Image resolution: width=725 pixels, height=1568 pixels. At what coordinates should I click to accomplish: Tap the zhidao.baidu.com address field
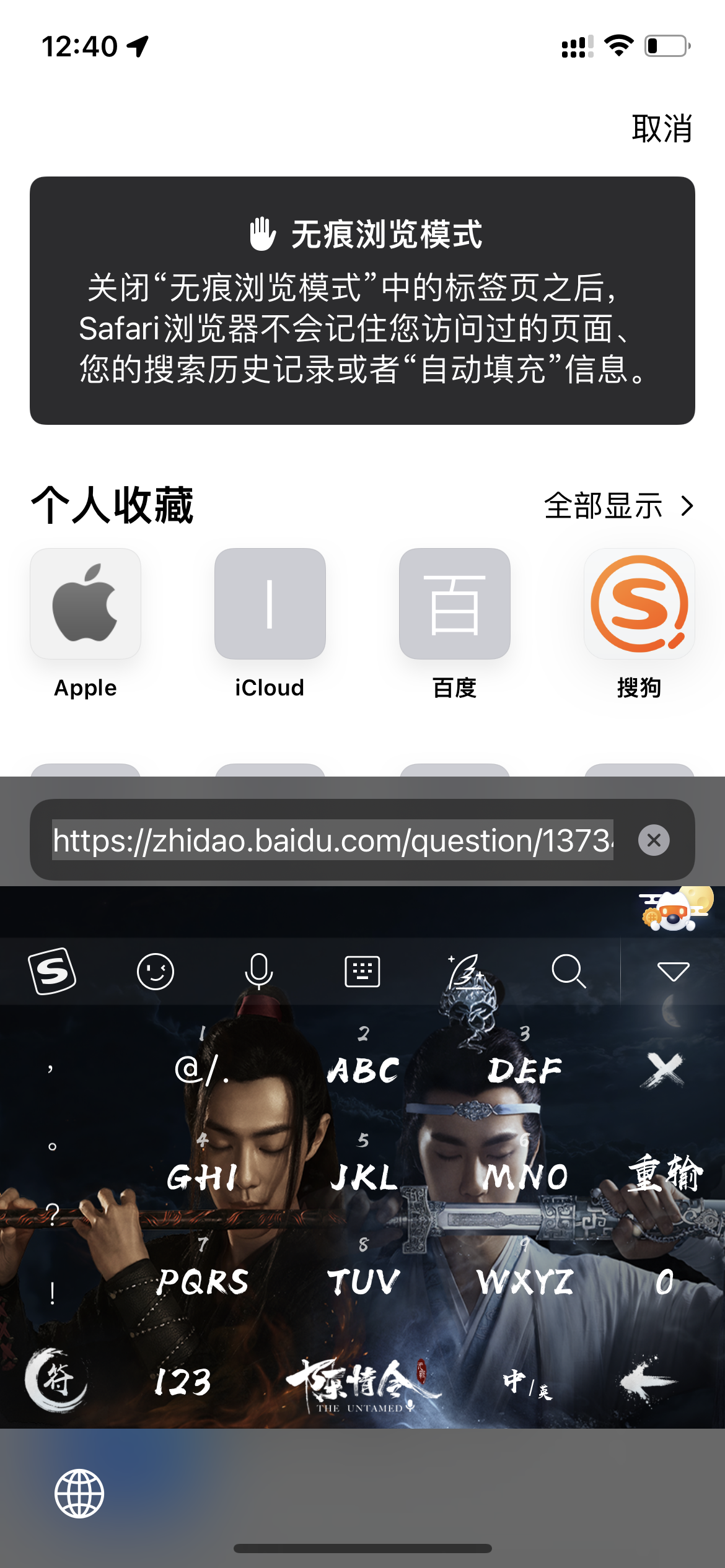coord(333,840)
